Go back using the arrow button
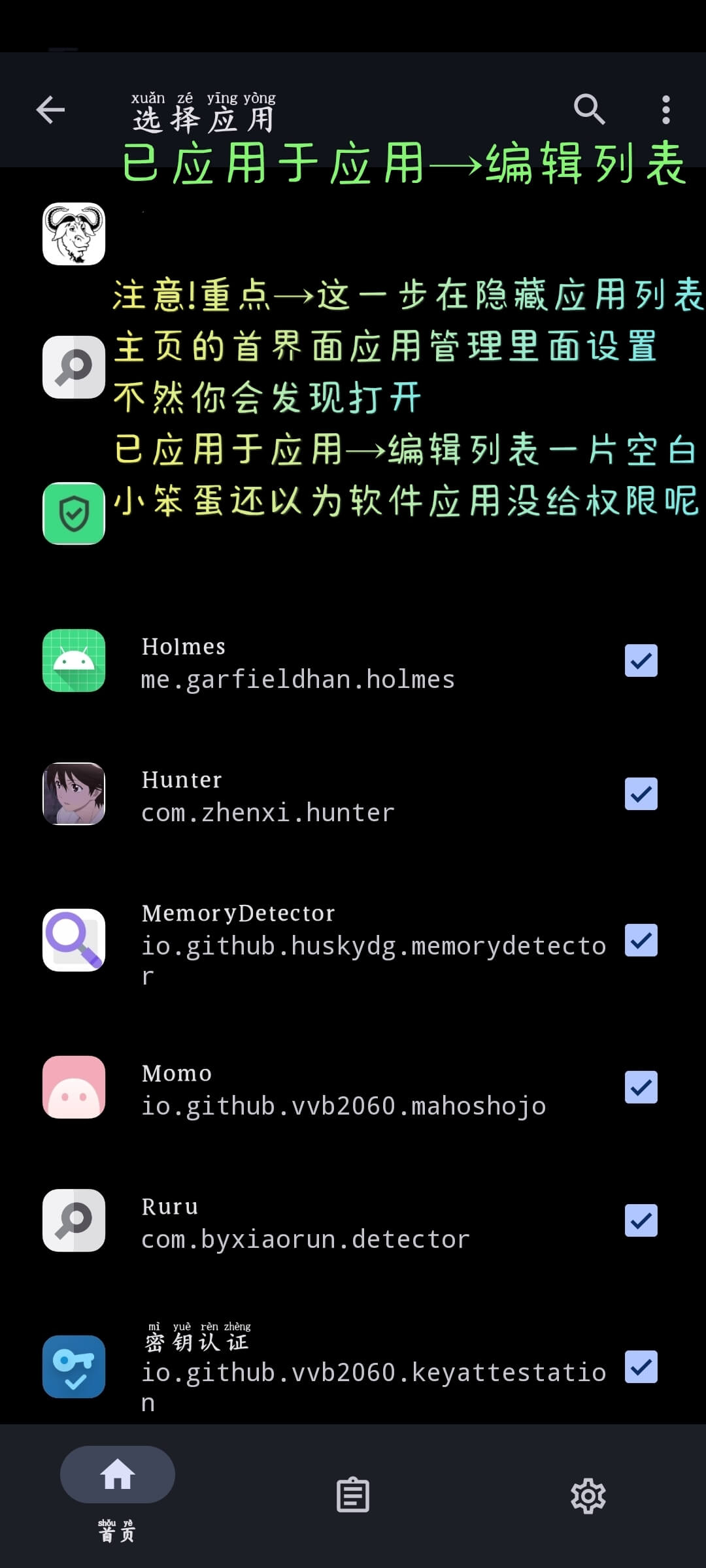Image resolution: width=706 pixels, height=1568 pixels. coord(50,108)
